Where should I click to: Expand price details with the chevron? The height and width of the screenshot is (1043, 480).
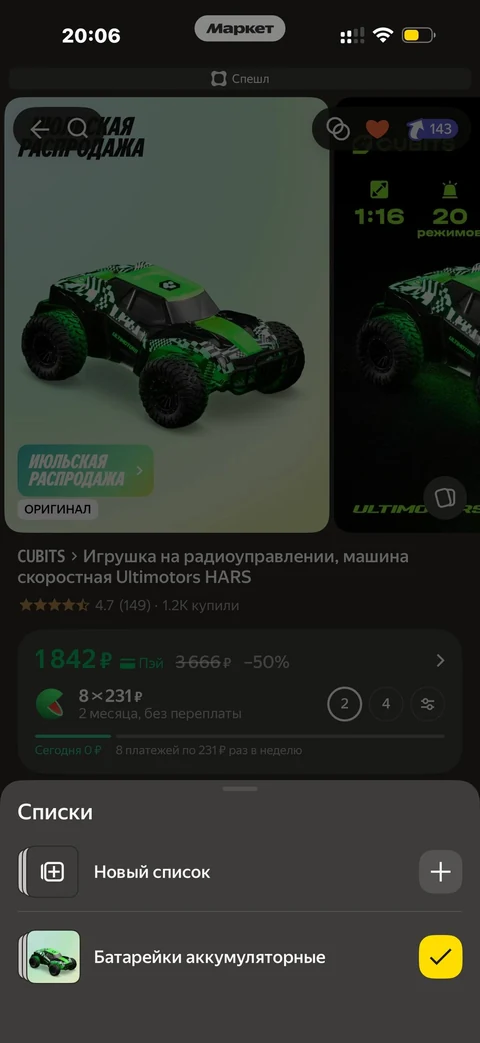tap(440, 661)
